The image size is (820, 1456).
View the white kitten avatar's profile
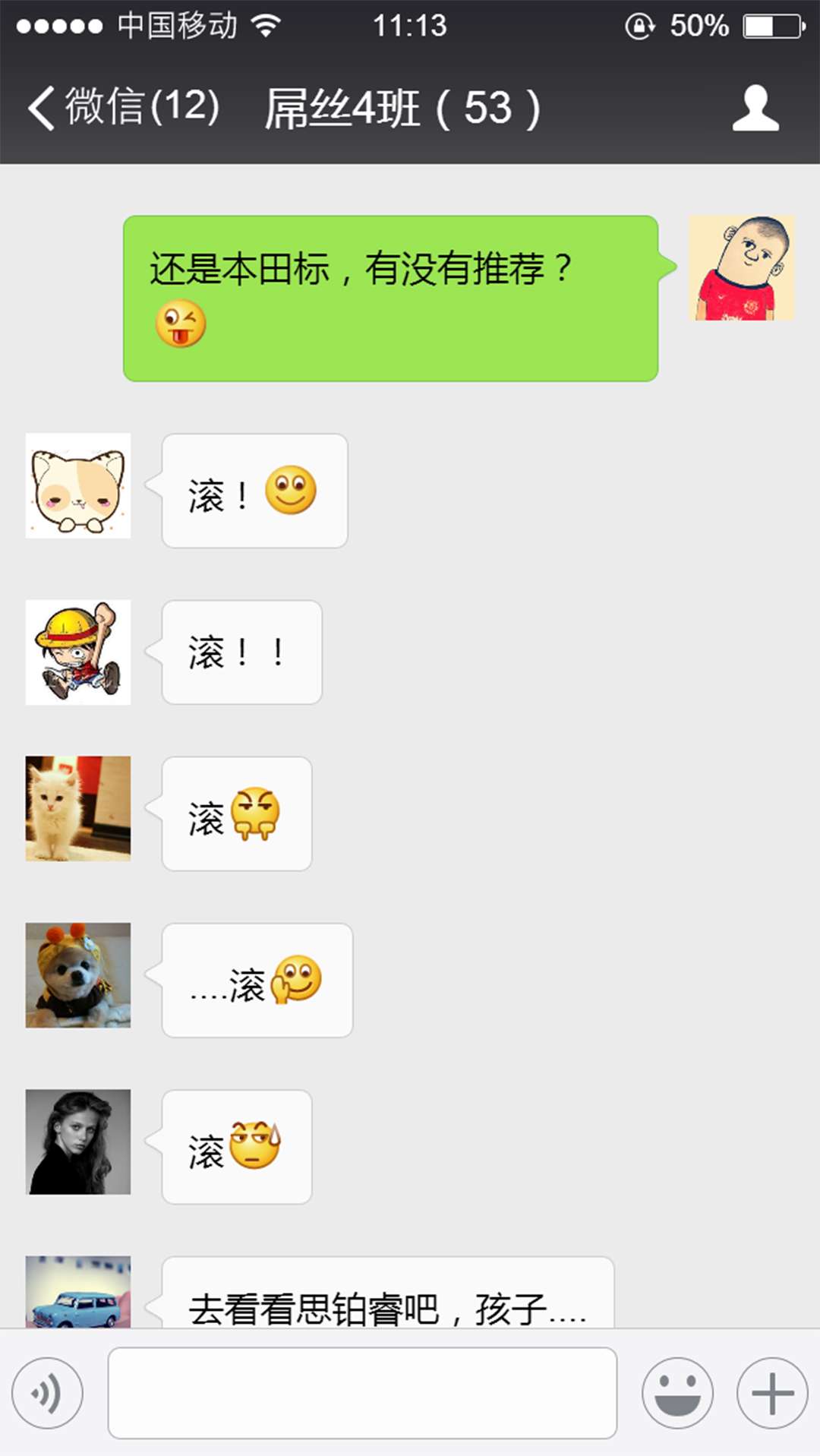tap(78, 808)
